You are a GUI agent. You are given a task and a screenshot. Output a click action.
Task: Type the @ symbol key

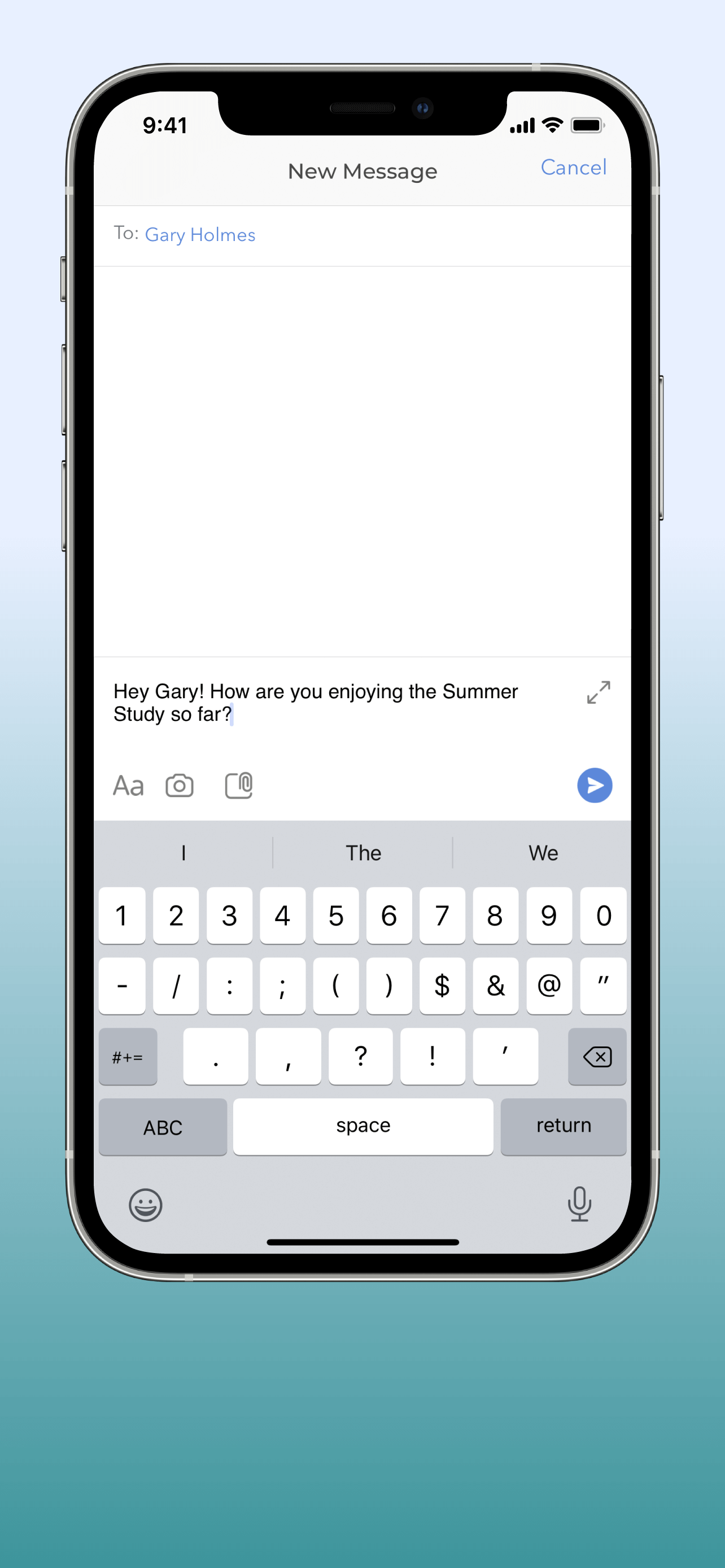(x=548, y=985)
